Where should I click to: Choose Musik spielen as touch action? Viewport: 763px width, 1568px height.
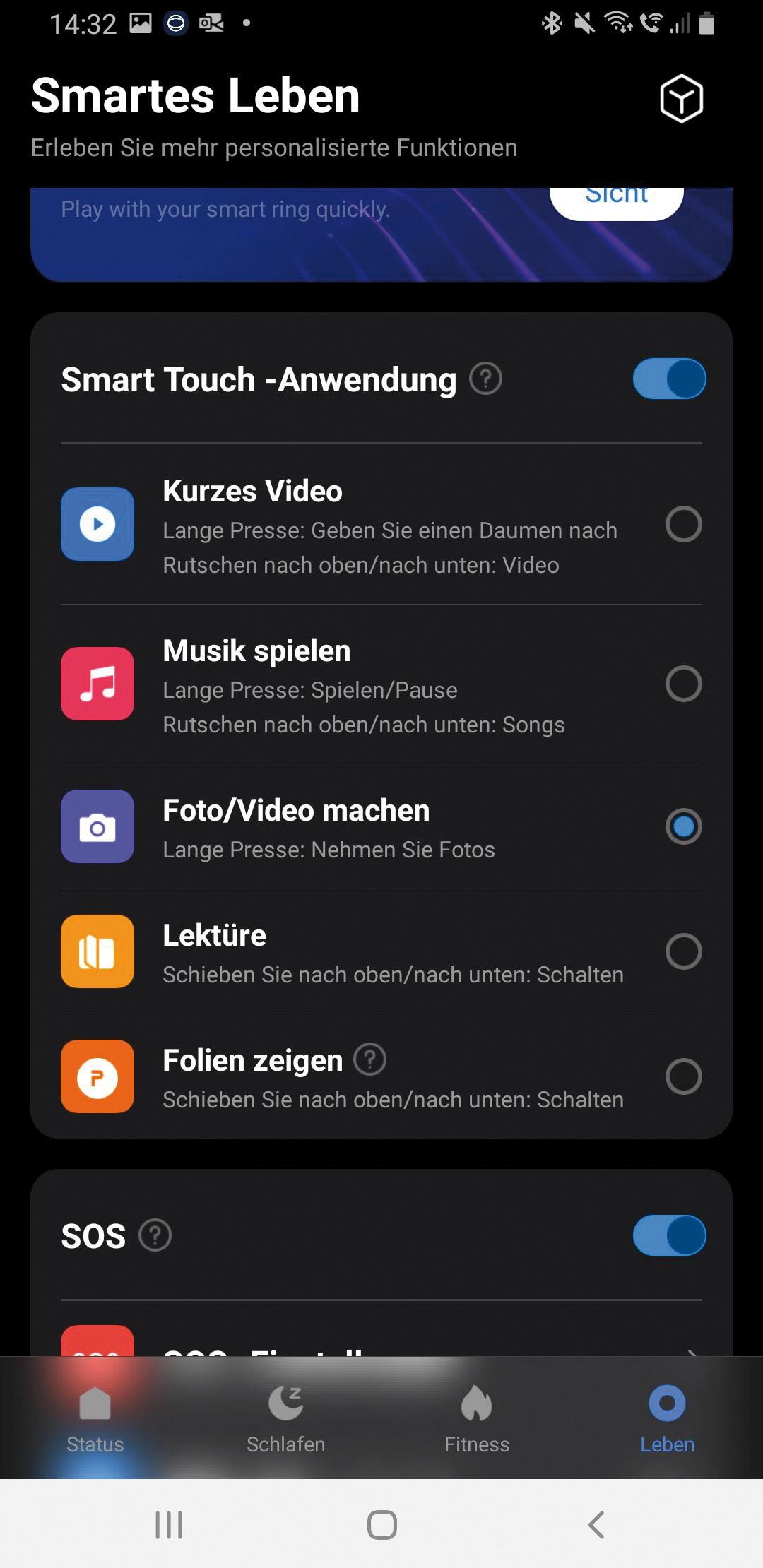683,684
